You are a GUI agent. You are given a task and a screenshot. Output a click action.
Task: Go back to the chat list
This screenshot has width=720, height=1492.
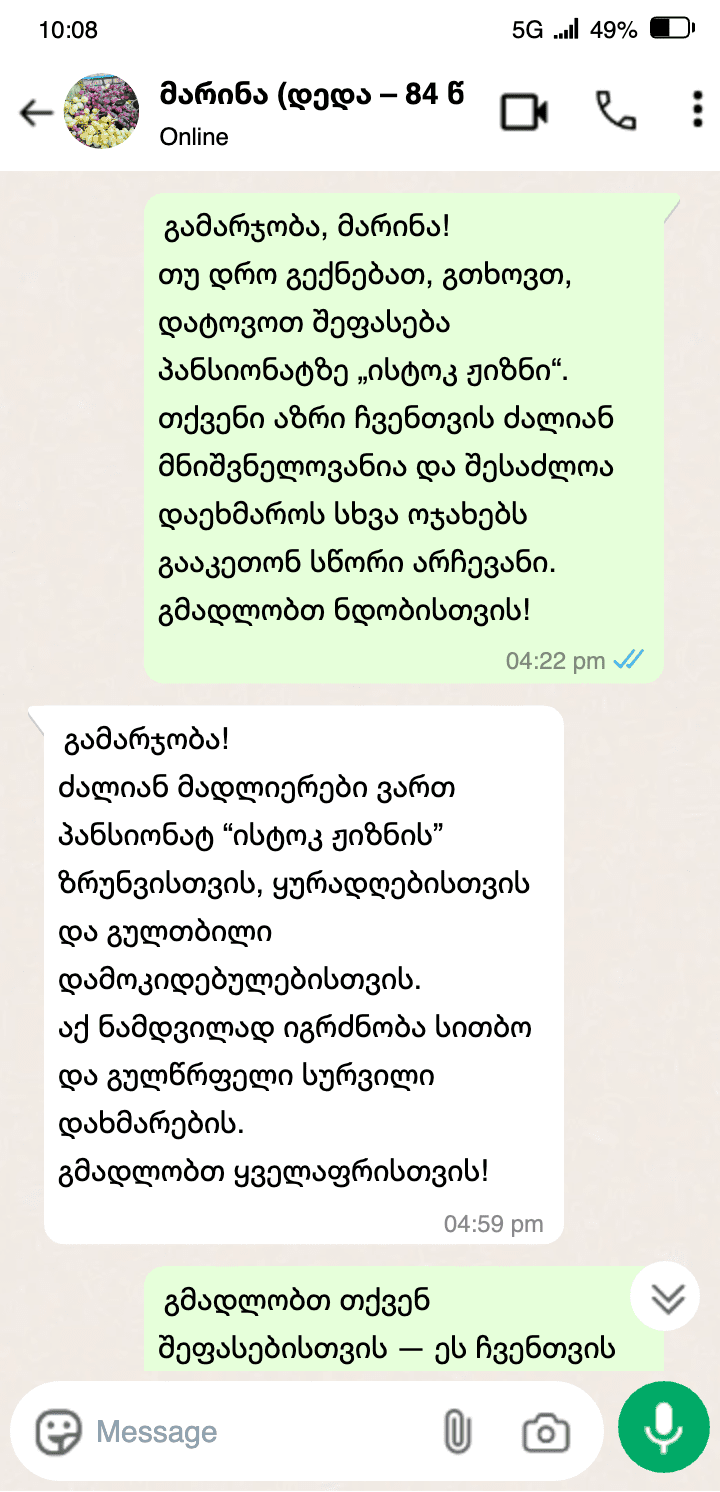tap(37, 113)
